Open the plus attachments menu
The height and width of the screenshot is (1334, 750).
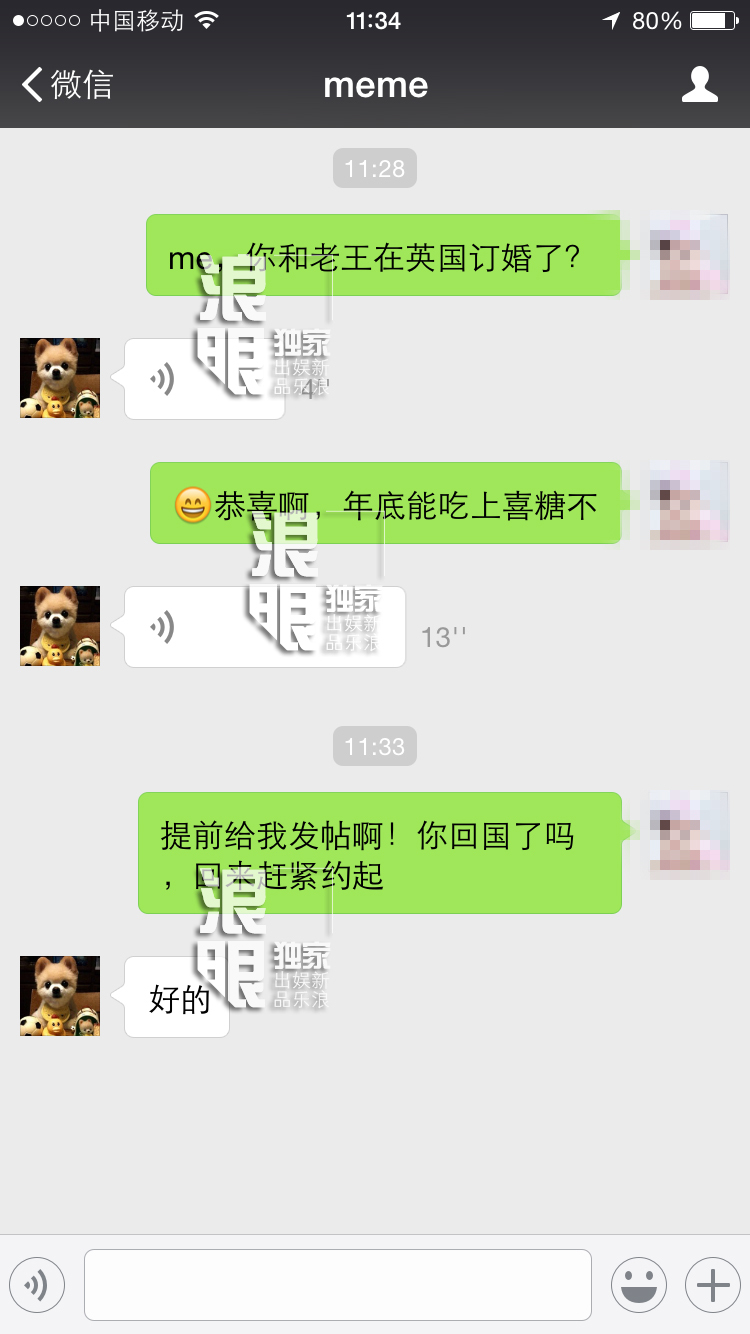click(x=712, y=1285)
